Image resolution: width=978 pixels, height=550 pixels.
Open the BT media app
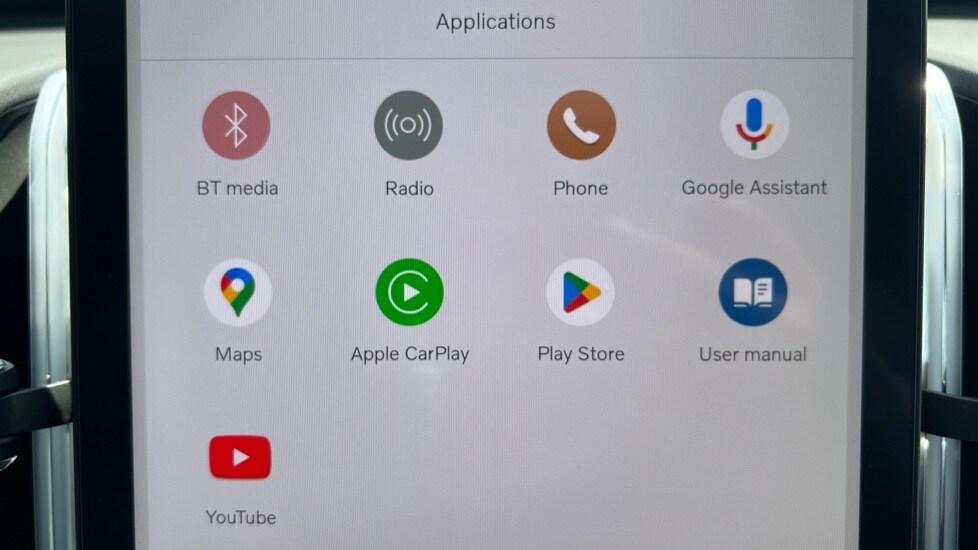click(x=236, y=126)
